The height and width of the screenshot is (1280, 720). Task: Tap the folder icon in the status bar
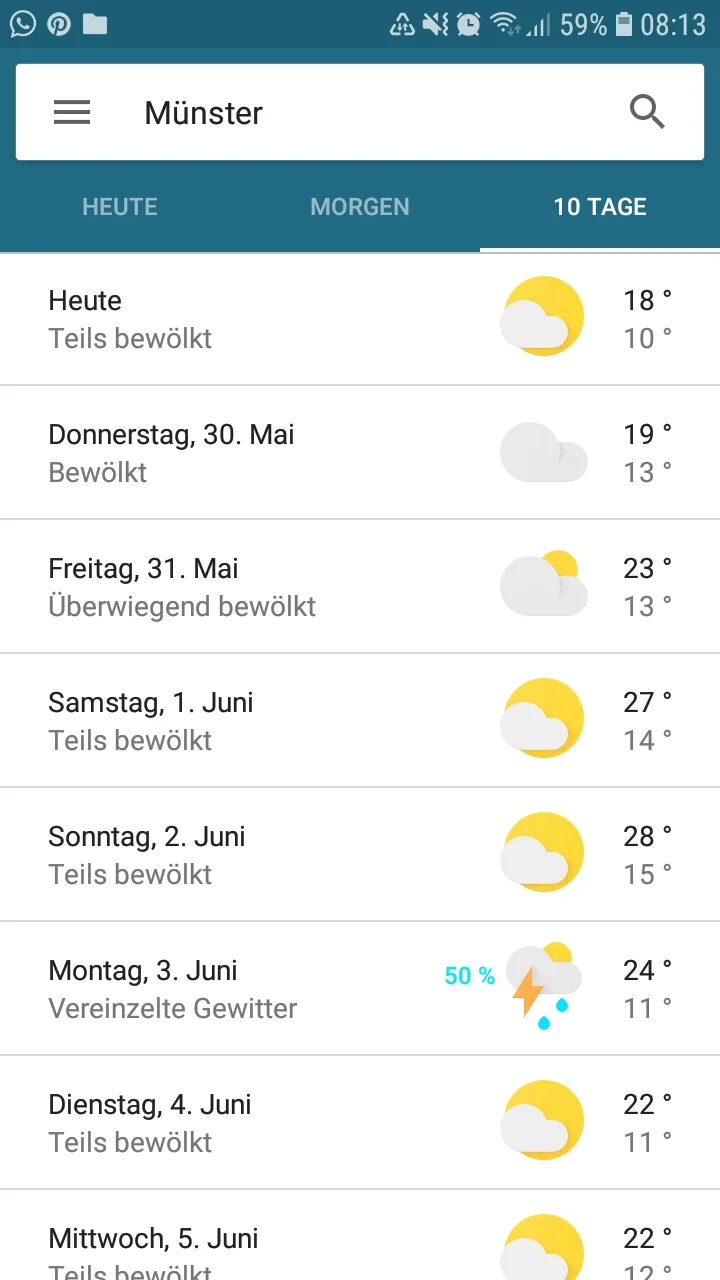pyautogui.click(x=97, y=22)
